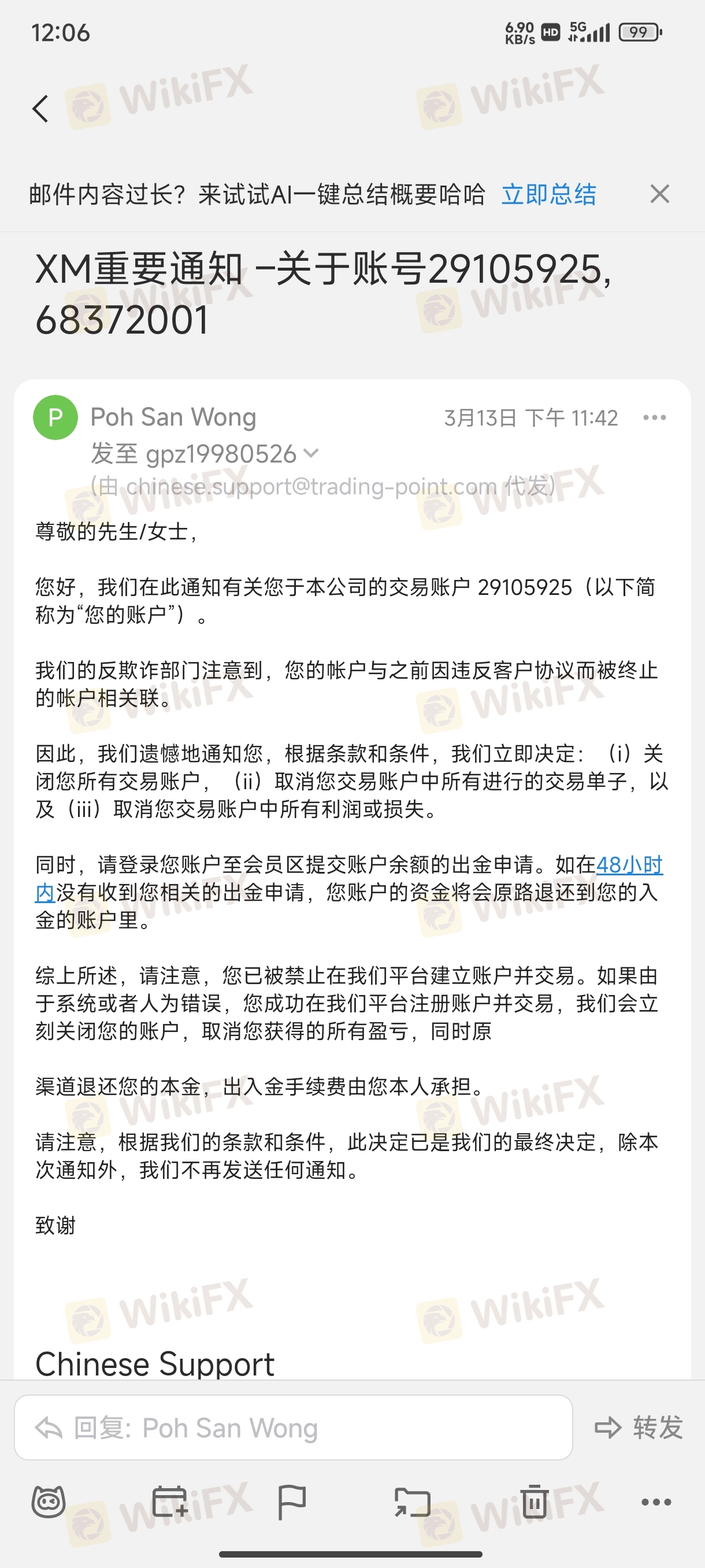Viewport: 705px width, 1568px height.
Task: Go back to the inbox
Action: click(x=40, y=109)
